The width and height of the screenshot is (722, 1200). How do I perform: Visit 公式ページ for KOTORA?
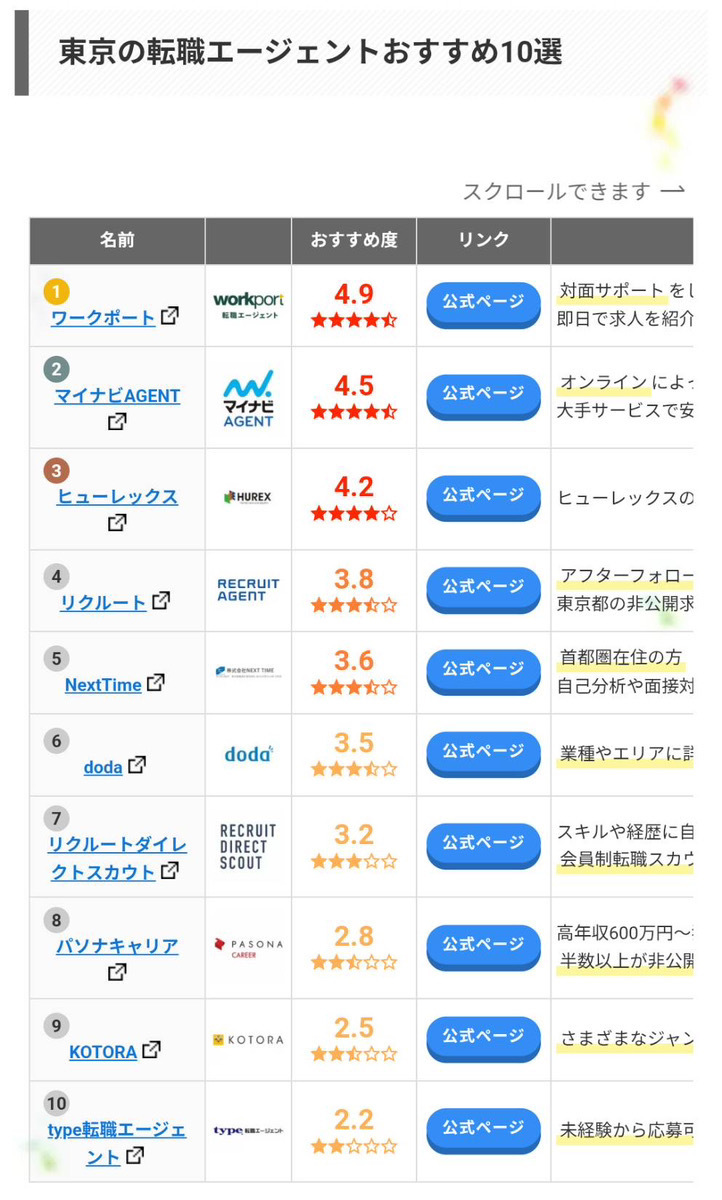pyautogui.click(x=483, y=1038)
